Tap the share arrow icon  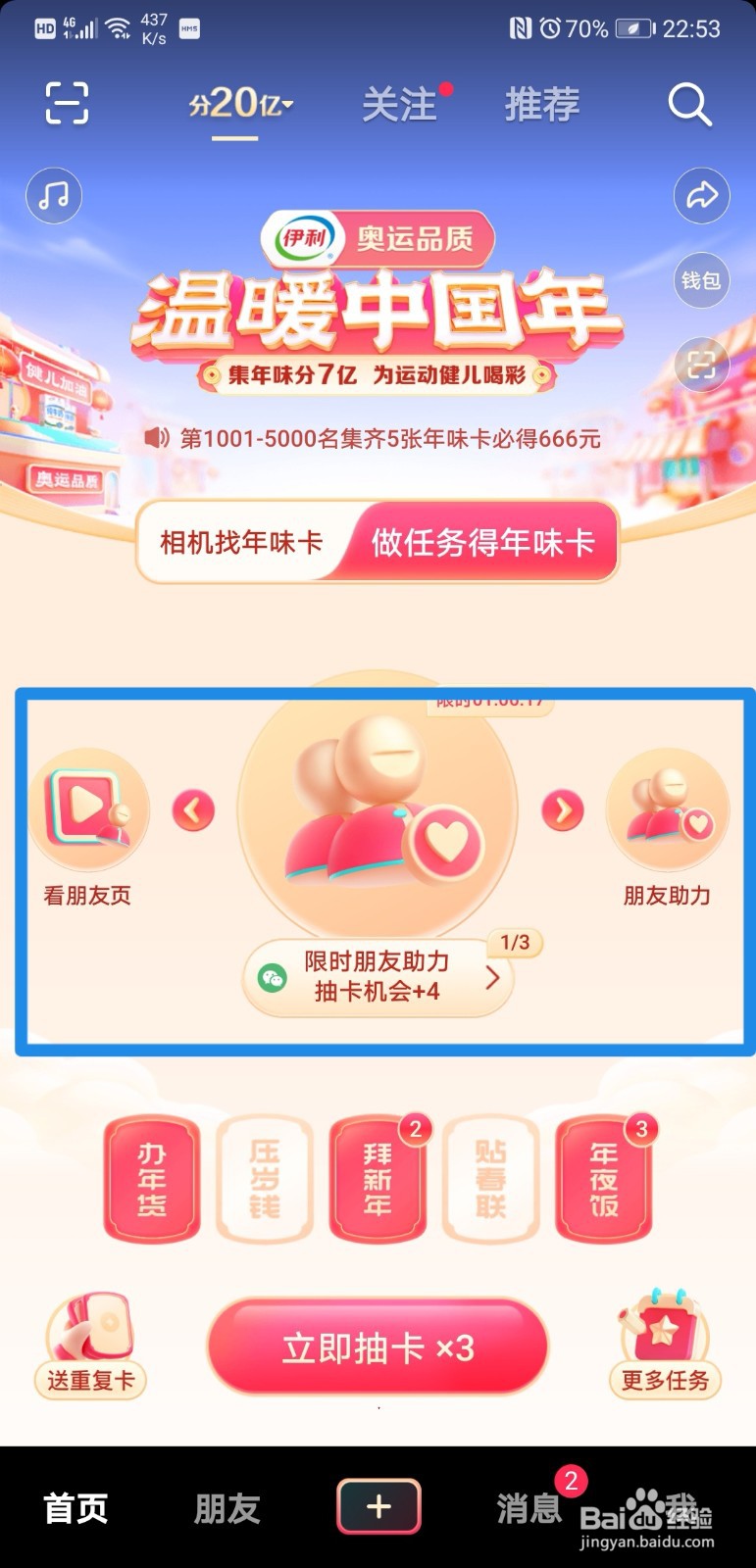(701, 196)
